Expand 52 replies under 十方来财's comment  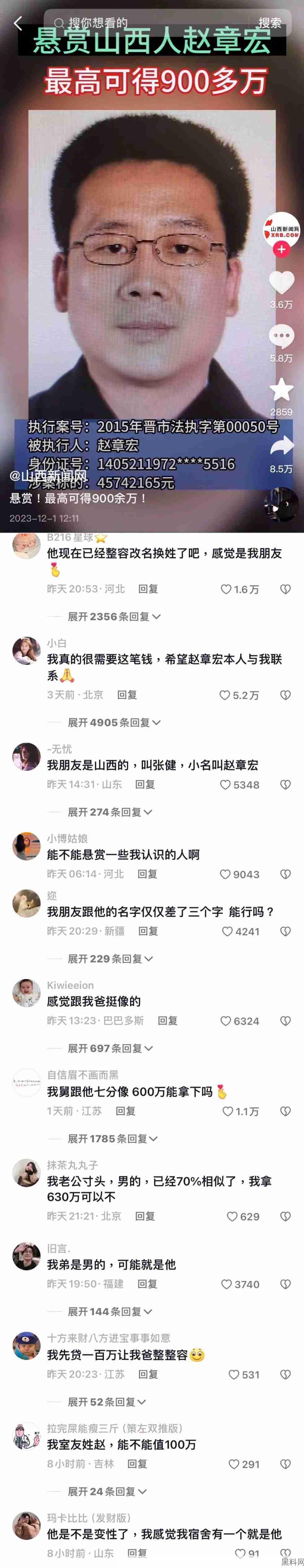(x=106, y=1402)
